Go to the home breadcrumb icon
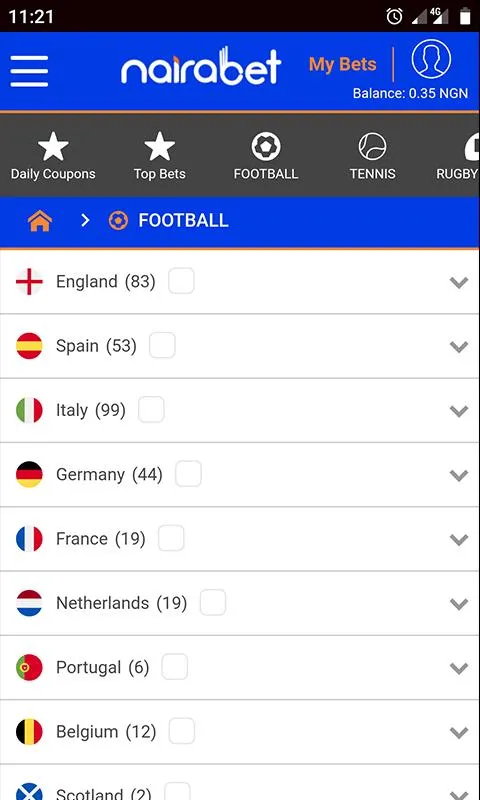480x800 pixels. tap(40, 221)
